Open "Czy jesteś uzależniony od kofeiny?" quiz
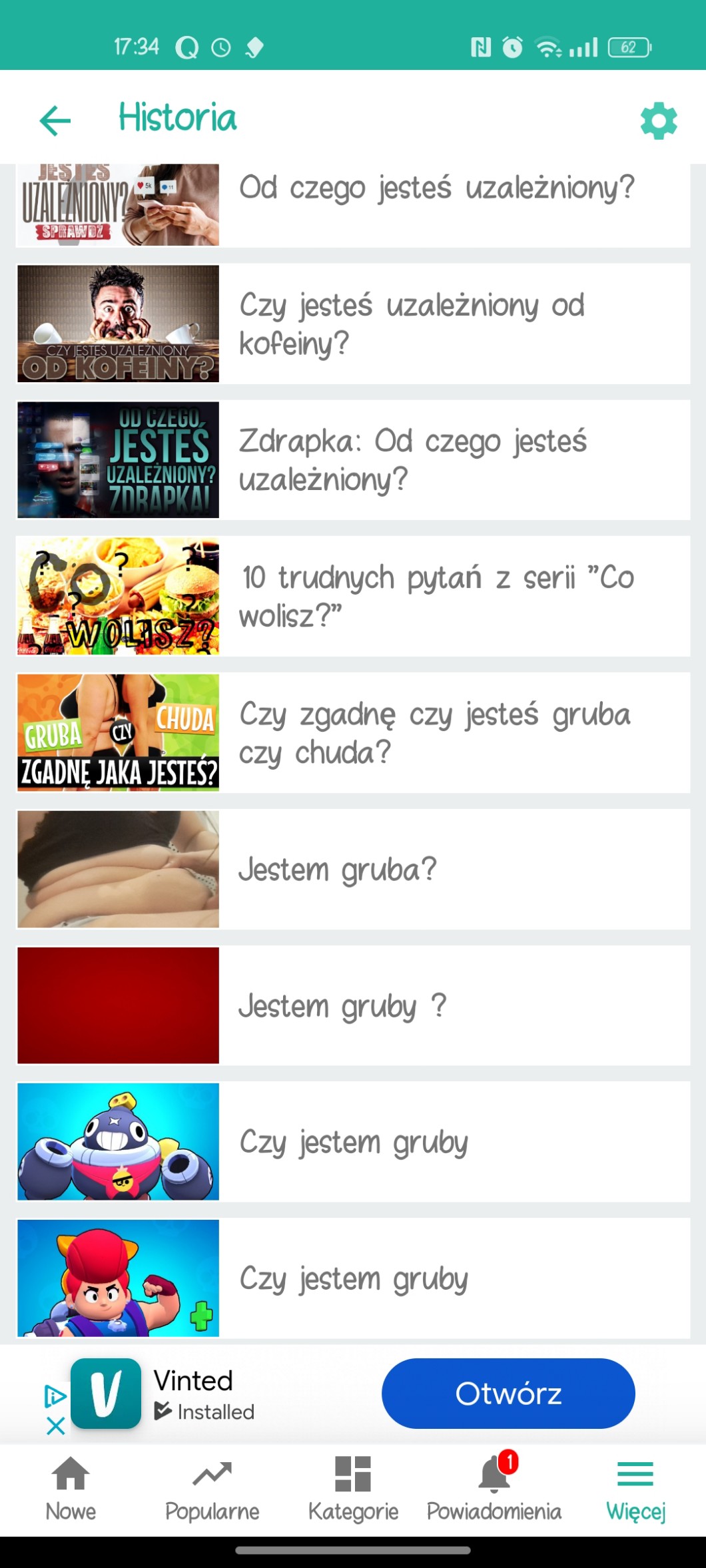The width and height of the screenshot is (706, 1568). pyautogui.click(x=411, y=324)
